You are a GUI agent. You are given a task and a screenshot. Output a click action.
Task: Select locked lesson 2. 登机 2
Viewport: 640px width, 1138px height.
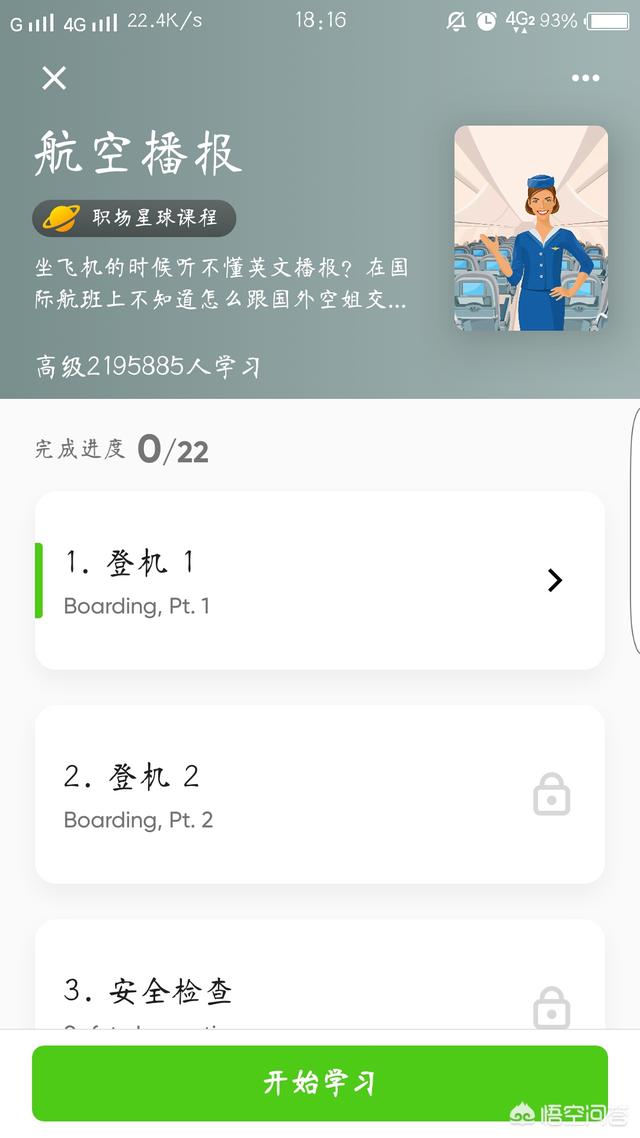(319, 794)
